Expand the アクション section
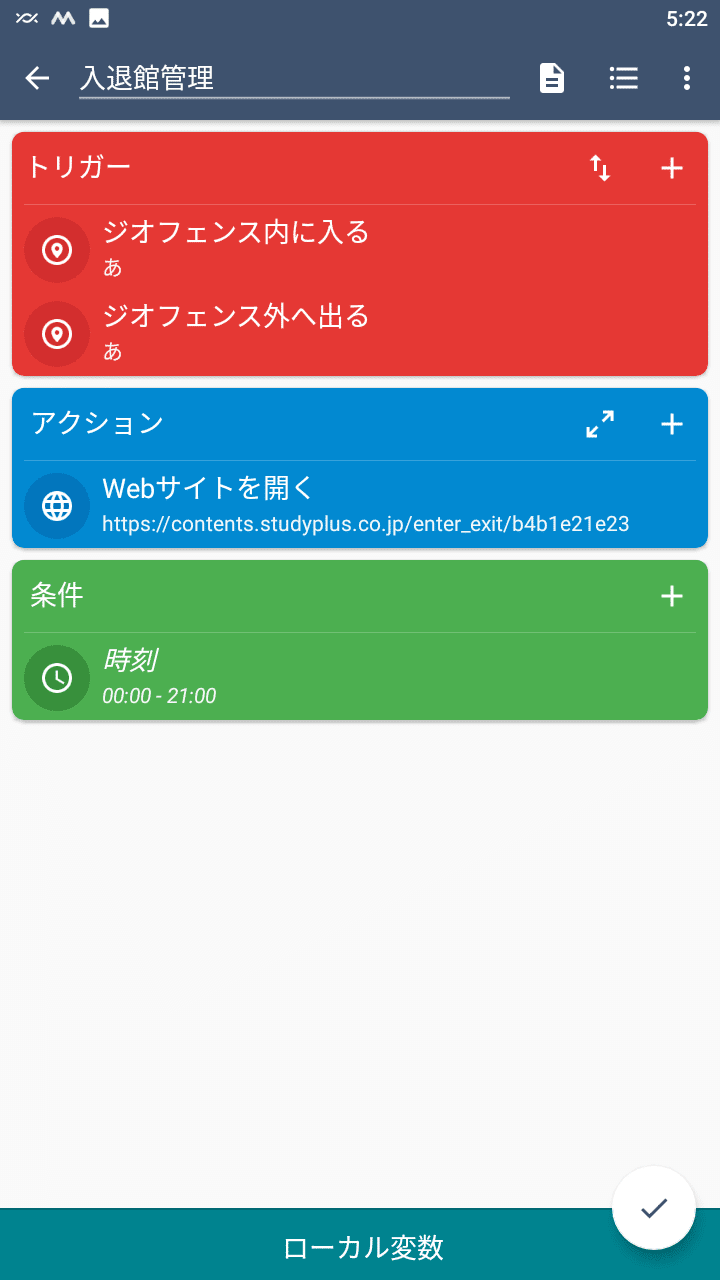The image size is (720, 1280). 600,424
